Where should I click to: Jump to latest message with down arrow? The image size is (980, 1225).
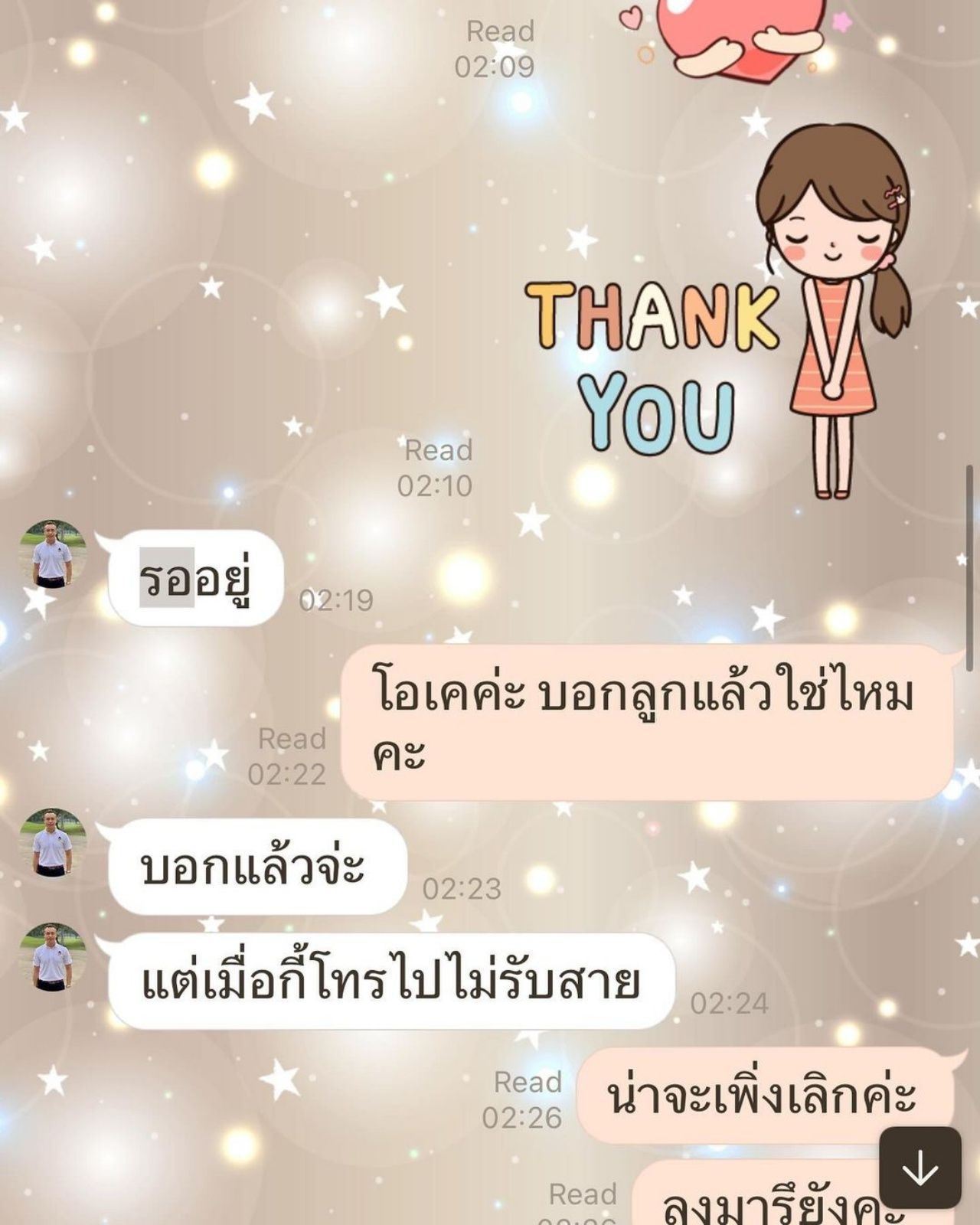coord(920,1167)
